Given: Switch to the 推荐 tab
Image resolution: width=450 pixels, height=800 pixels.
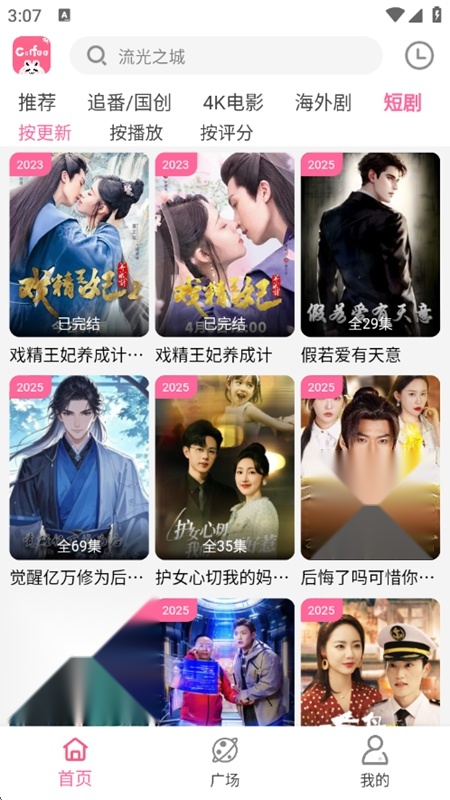Looking at the screenshot, I should pyautogui.click(x=37, y=103).
